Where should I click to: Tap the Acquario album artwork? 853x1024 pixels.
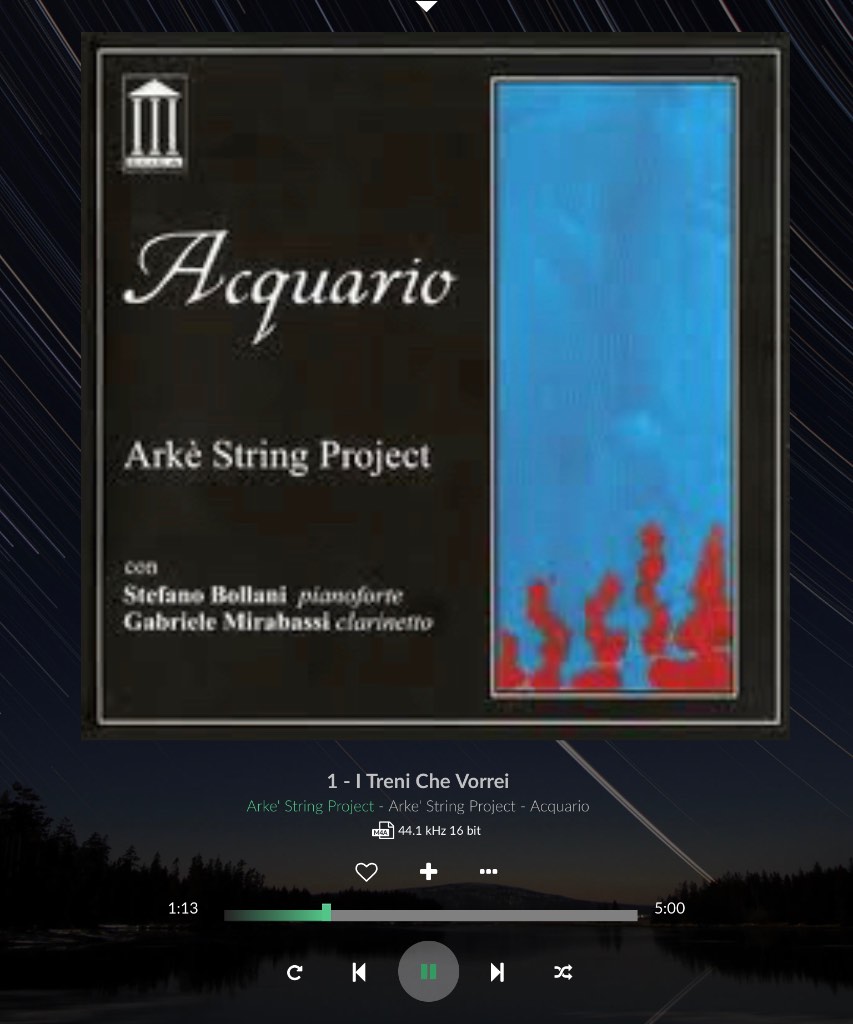[434, 386]
